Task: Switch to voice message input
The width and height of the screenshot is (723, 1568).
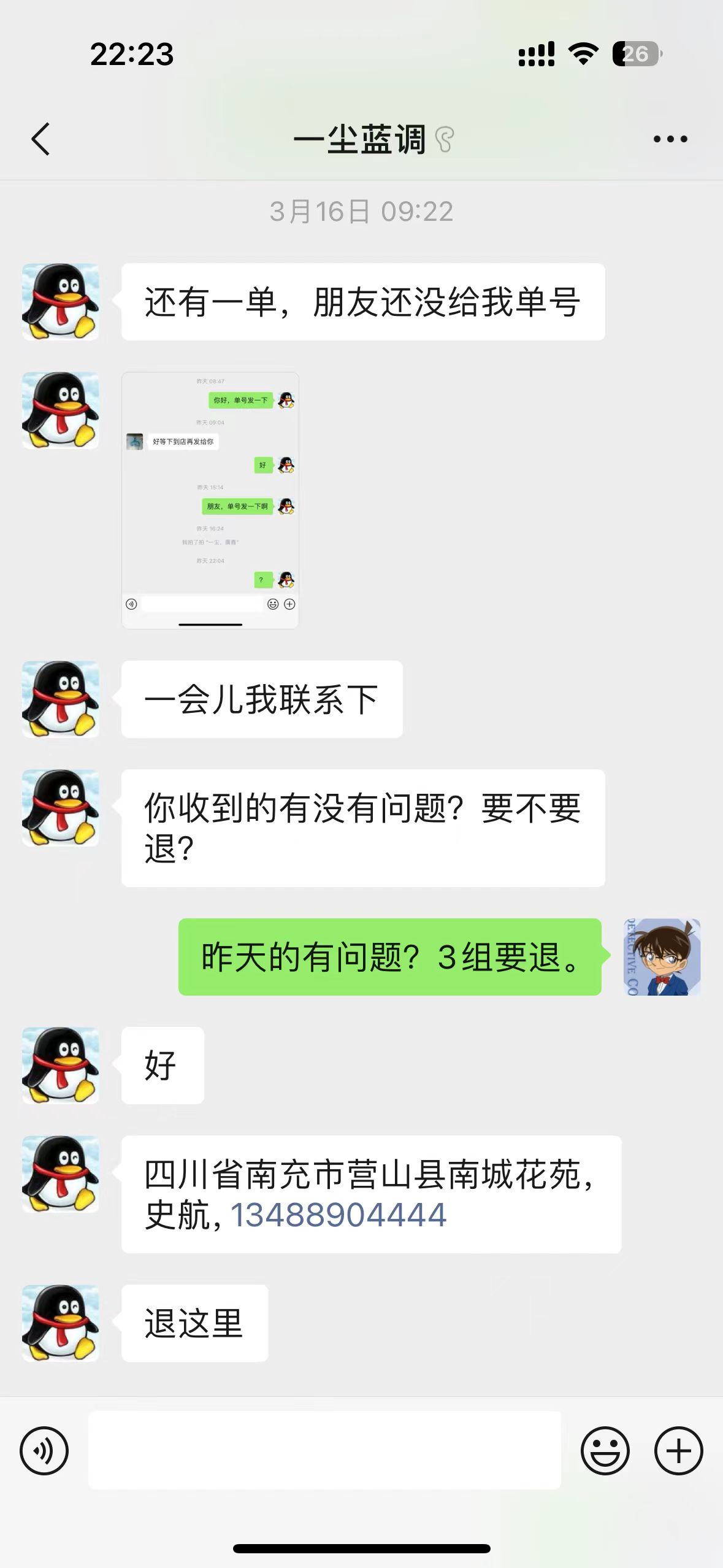Action: point(44,1450)
